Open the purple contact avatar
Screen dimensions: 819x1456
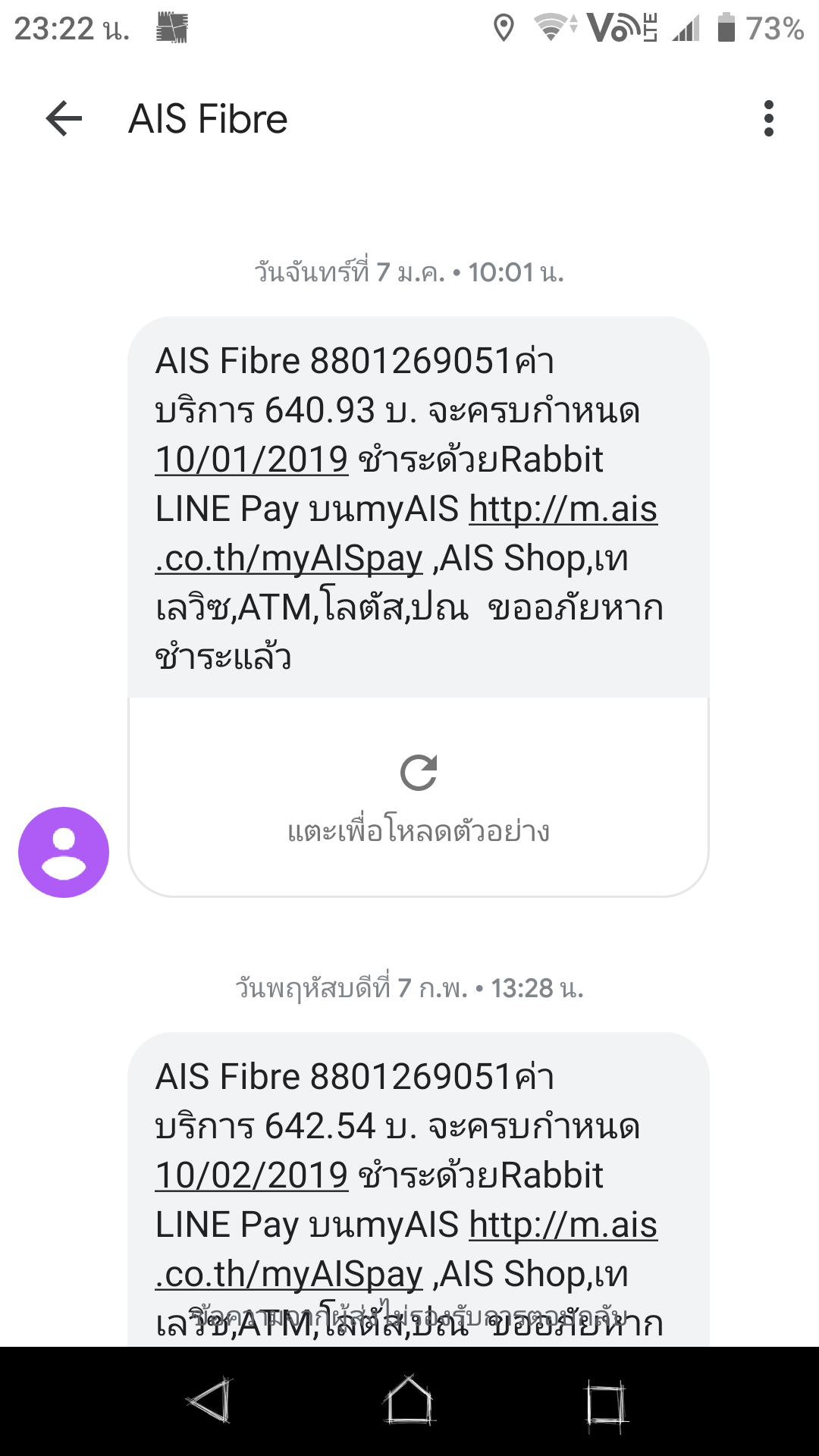pyautogui.click(x=64, y=852)
